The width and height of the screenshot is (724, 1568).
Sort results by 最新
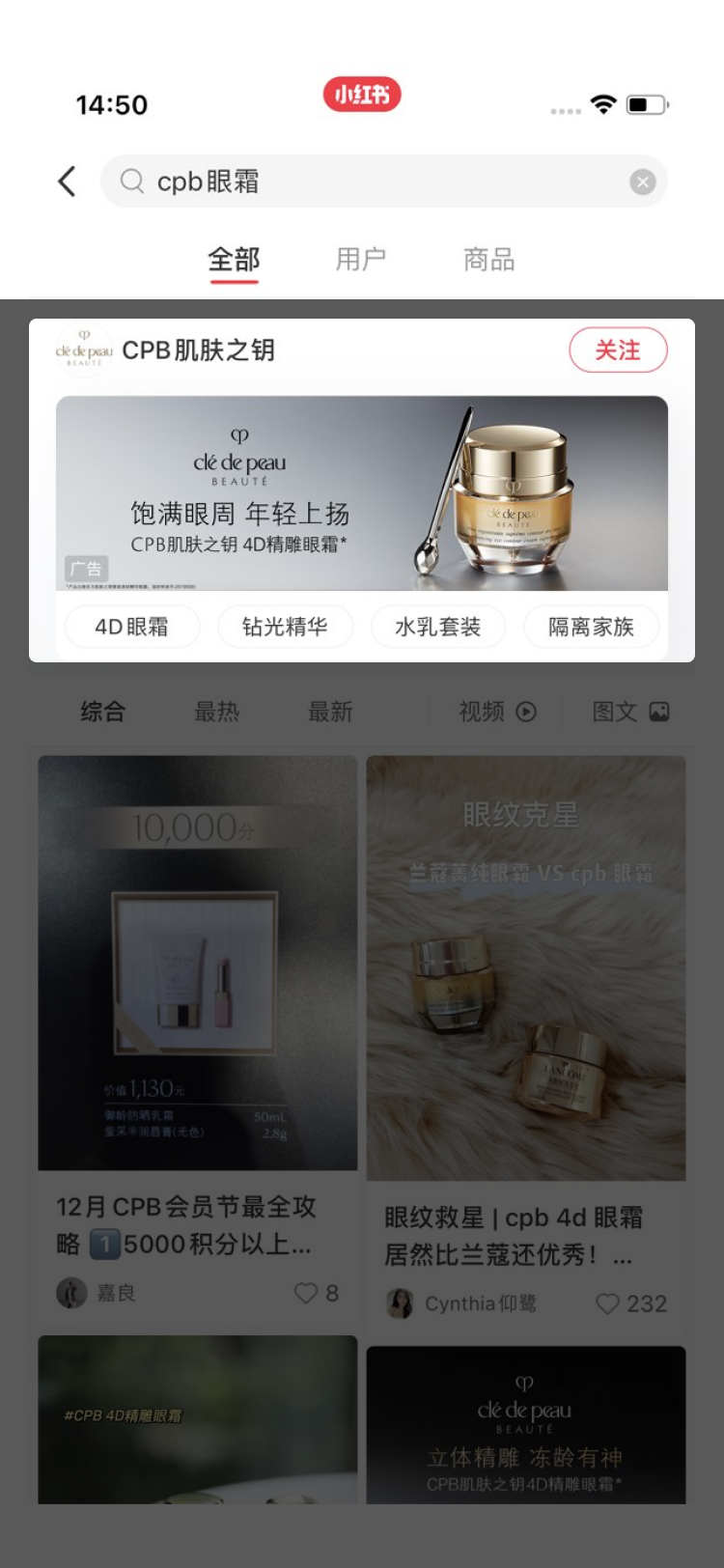click(330, 713)
